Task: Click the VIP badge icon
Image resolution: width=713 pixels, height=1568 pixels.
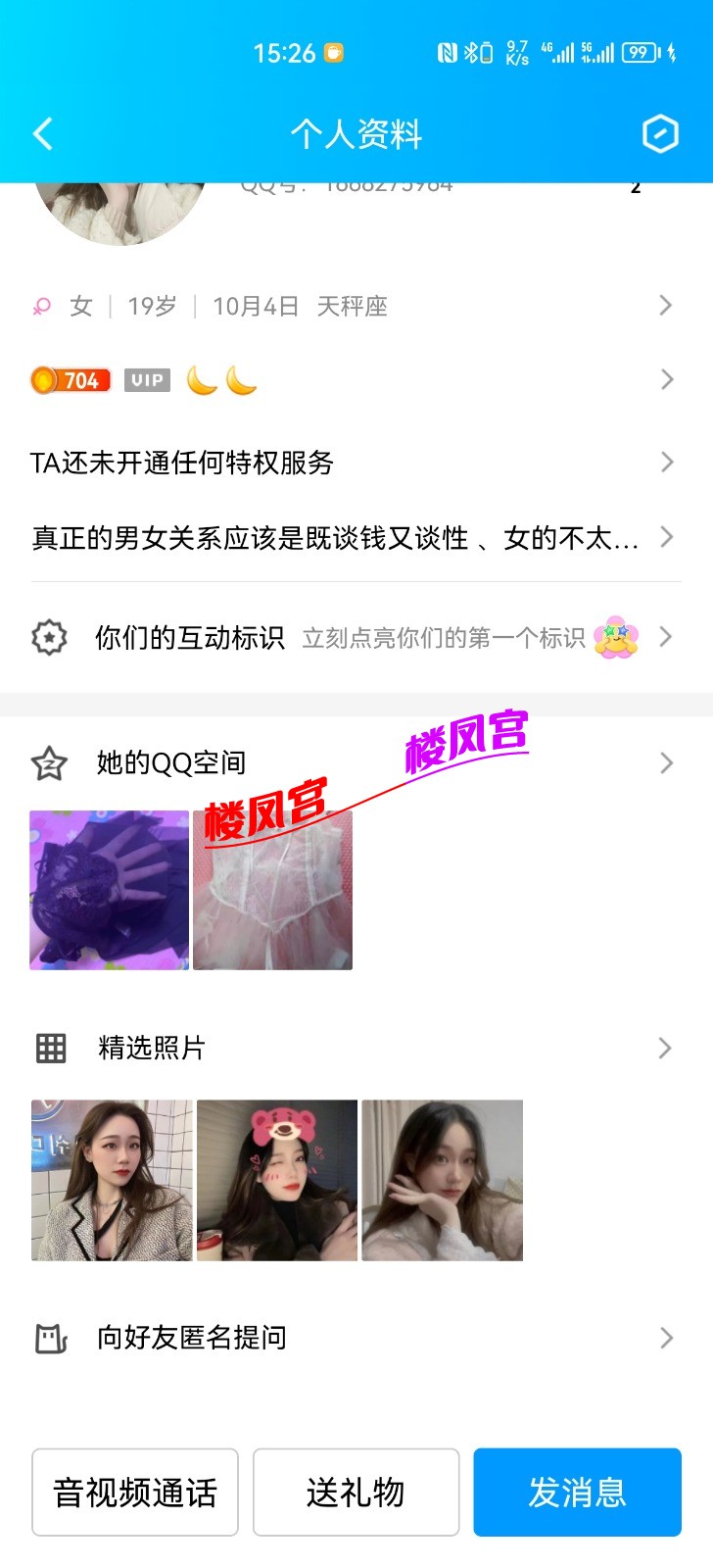Action: coord(145,380)
